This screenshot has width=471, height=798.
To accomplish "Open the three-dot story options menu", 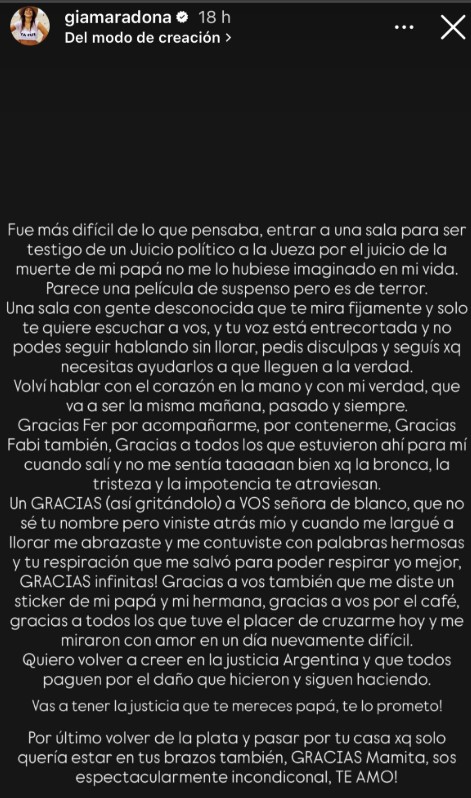I will click(x=404, y=27).
